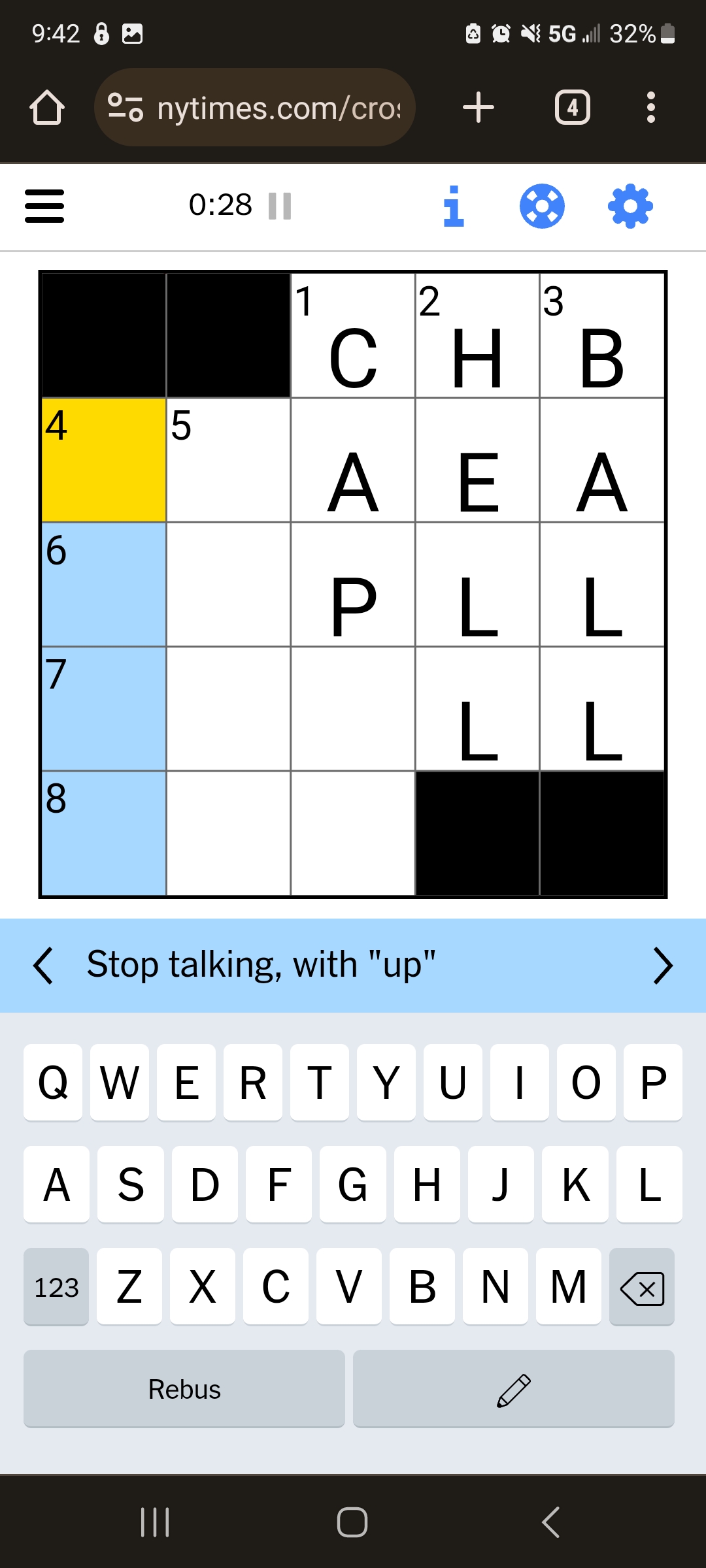The width and height of the screenshot is (706, 1568).
Task: Skip to the next clue
Action: click(663, 966)
